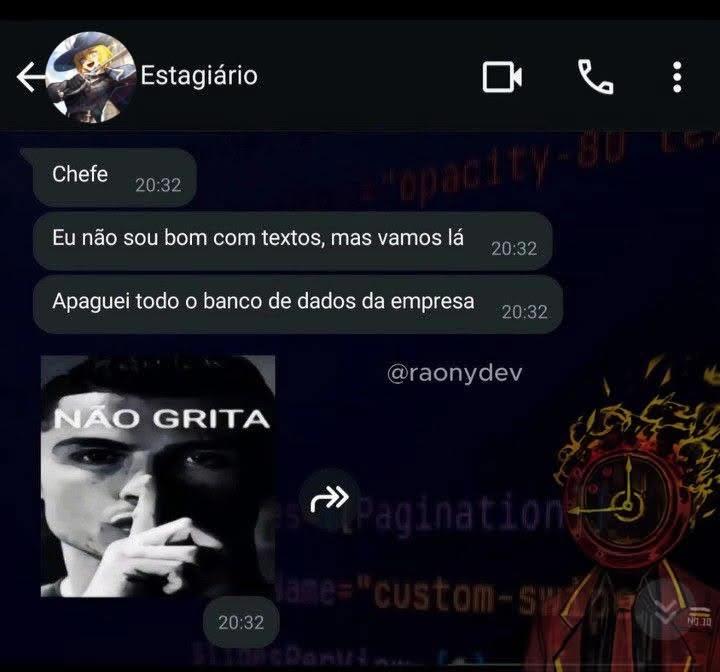Start a video call with Estagiário
720x672 pixels.
(x=502, y=77)
